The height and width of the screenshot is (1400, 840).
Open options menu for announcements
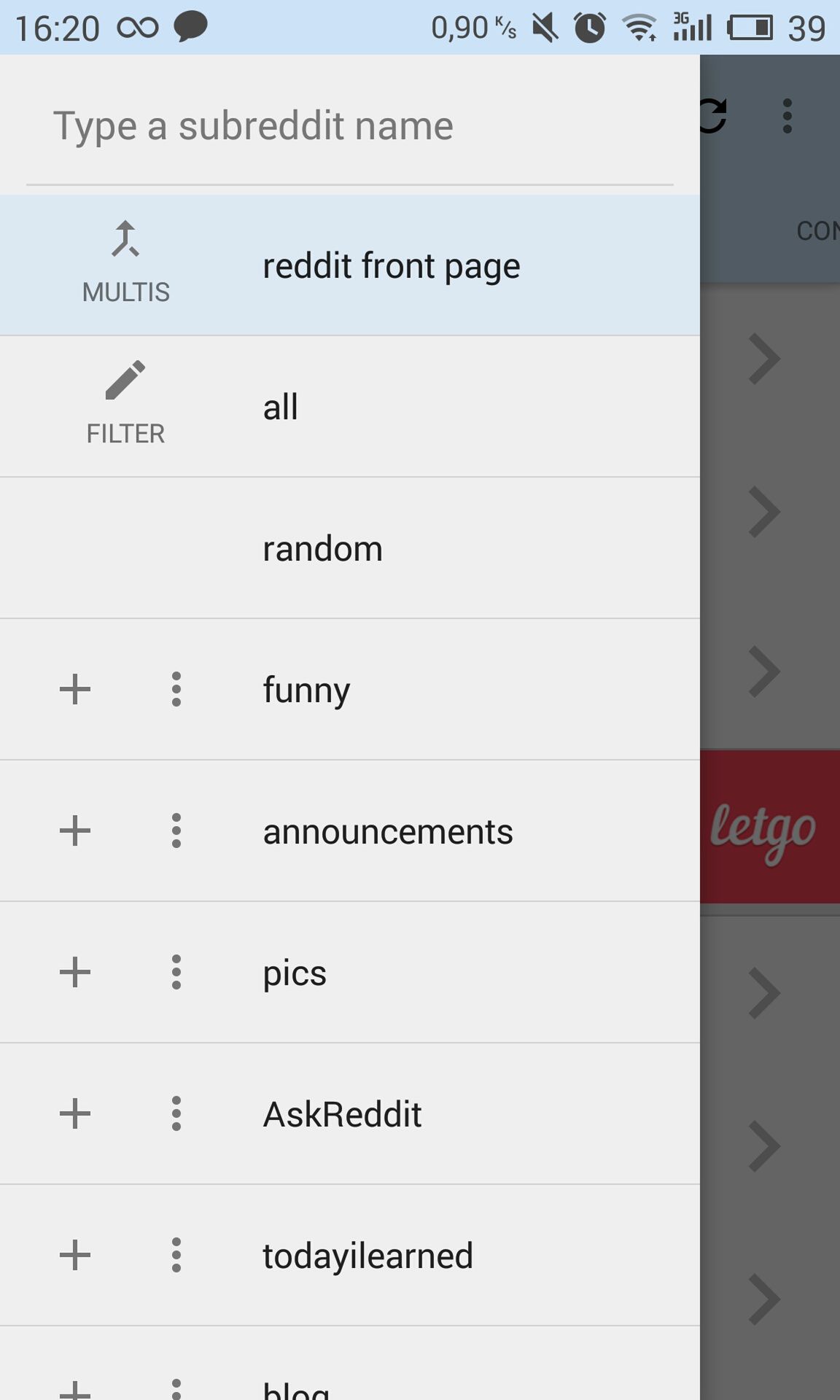click(x=176, y=831)
